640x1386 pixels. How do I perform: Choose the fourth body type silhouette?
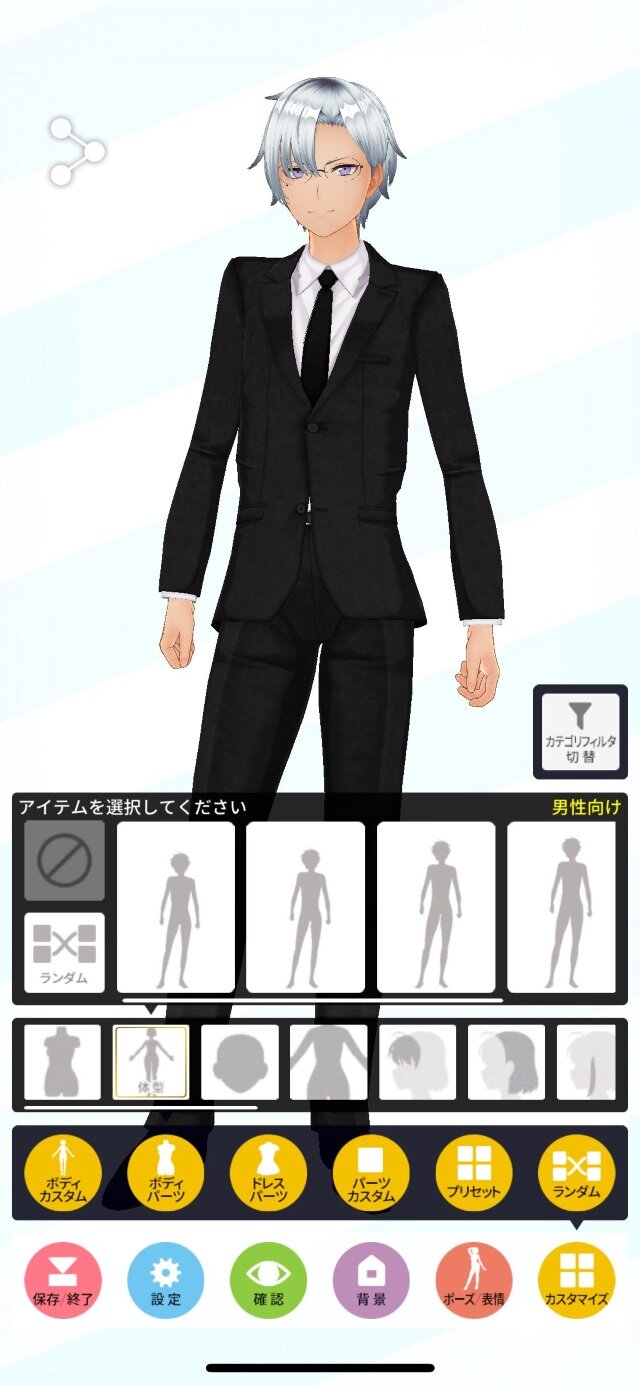pos(561,906)
